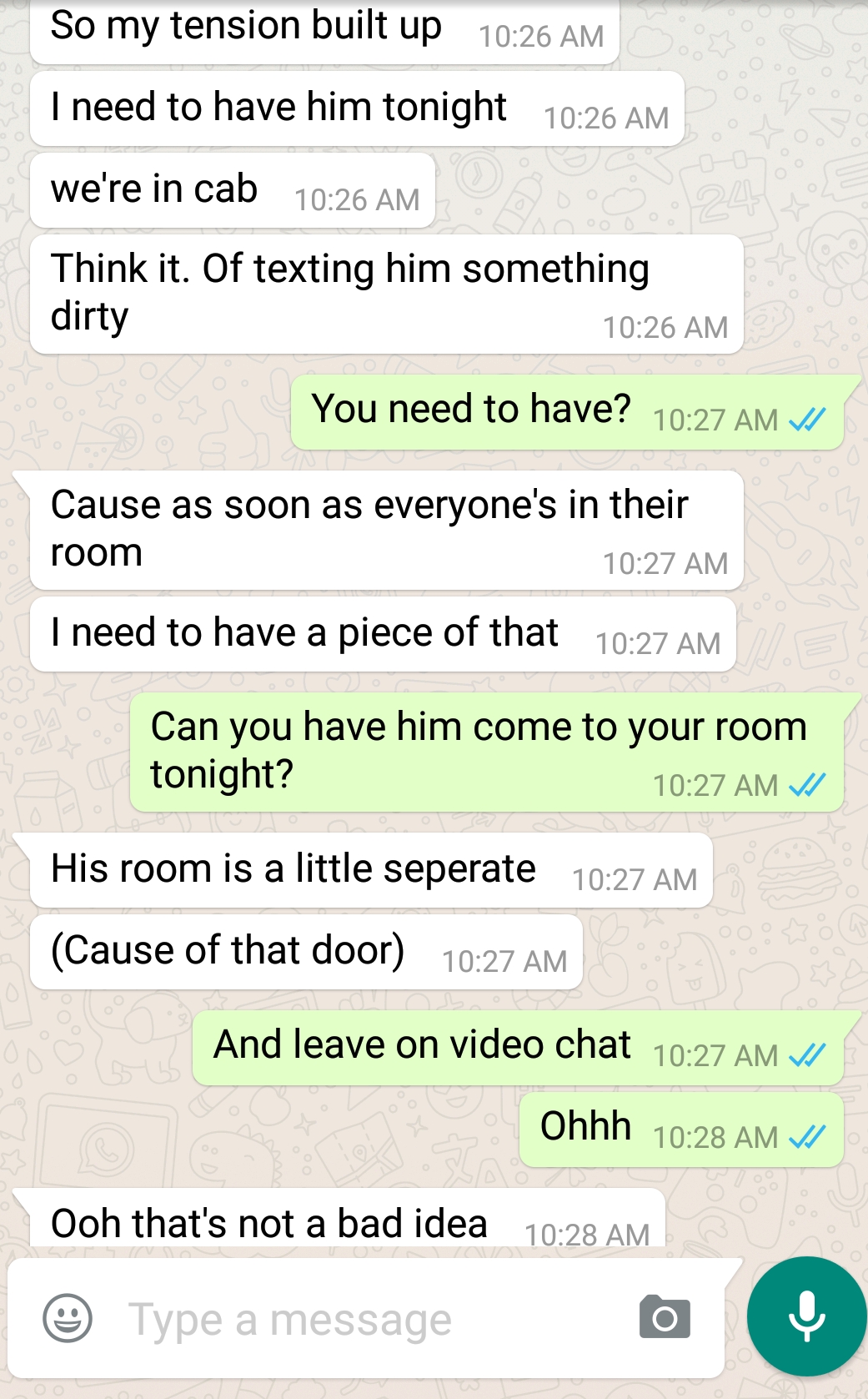
Task: Open the emoji picker
Action: (68, 1318)
